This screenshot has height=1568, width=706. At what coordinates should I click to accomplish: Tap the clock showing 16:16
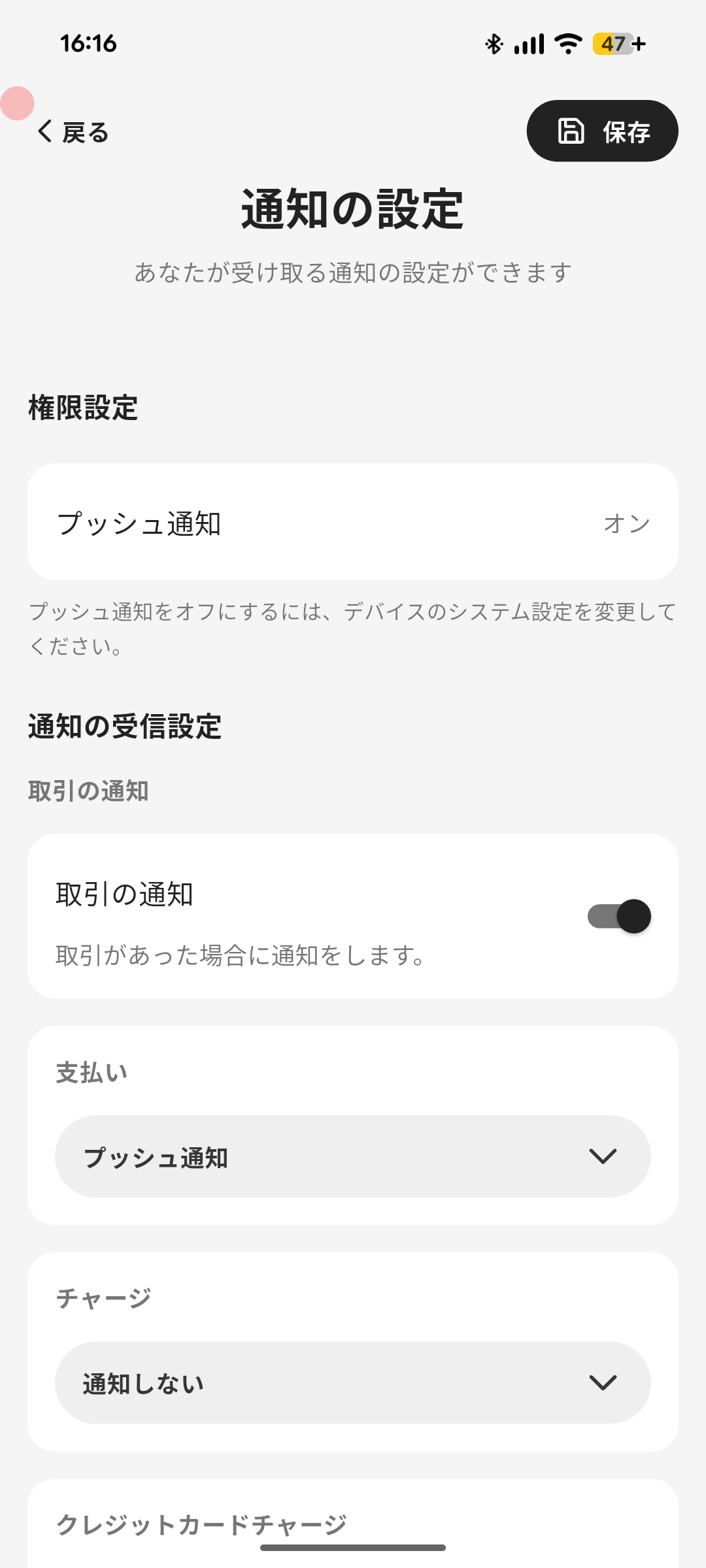point(88,44)
